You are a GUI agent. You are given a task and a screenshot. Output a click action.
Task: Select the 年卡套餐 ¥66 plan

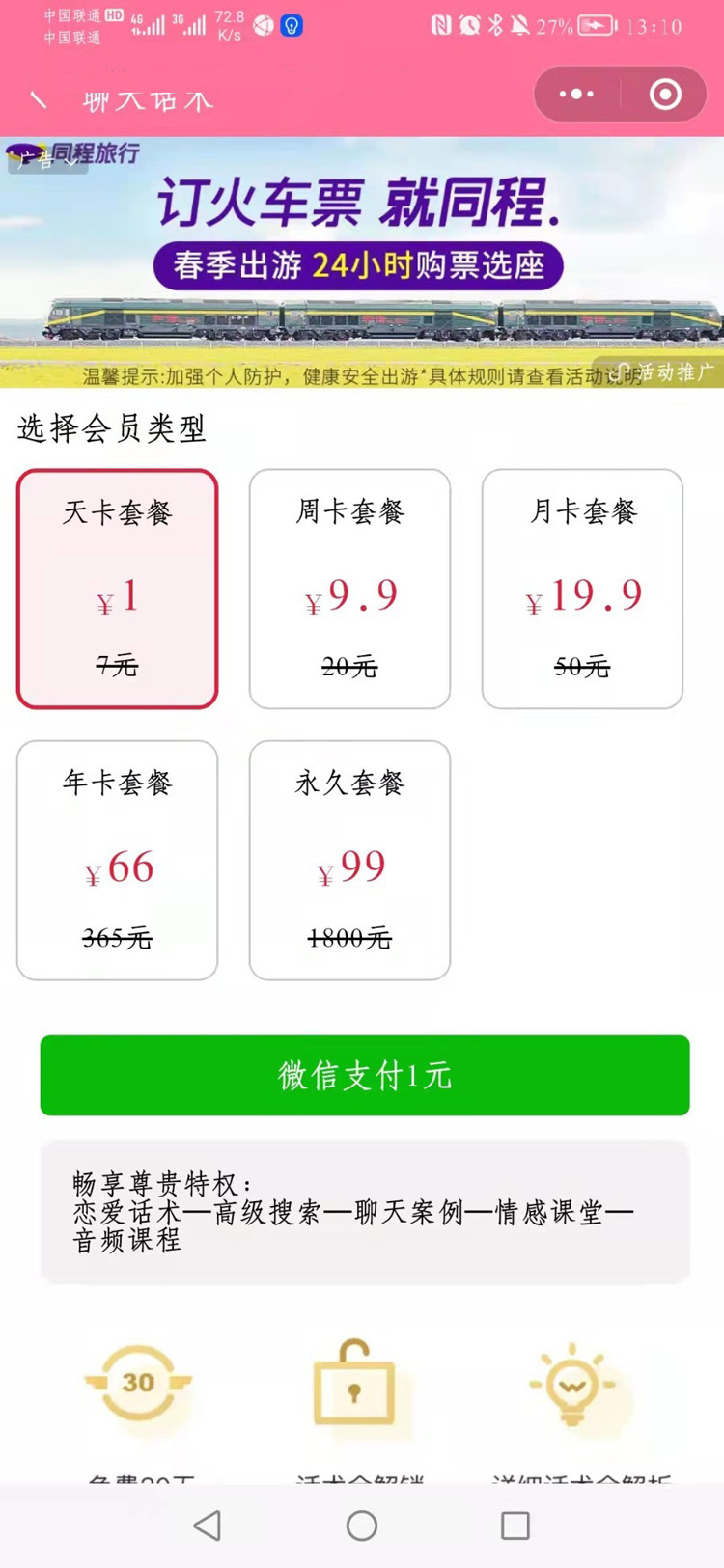pyautogui.click(x=117, y=860)
